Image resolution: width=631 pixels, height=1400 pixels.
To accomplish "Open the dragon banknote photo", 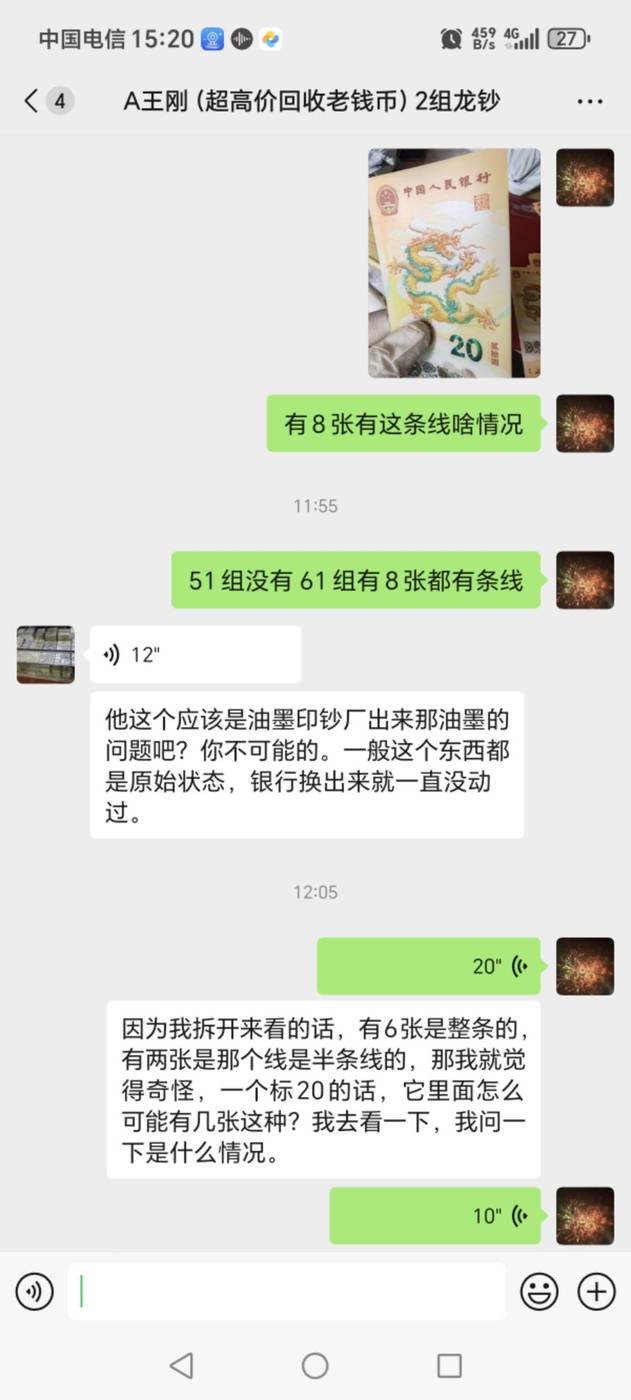I will tap(454, 263).
